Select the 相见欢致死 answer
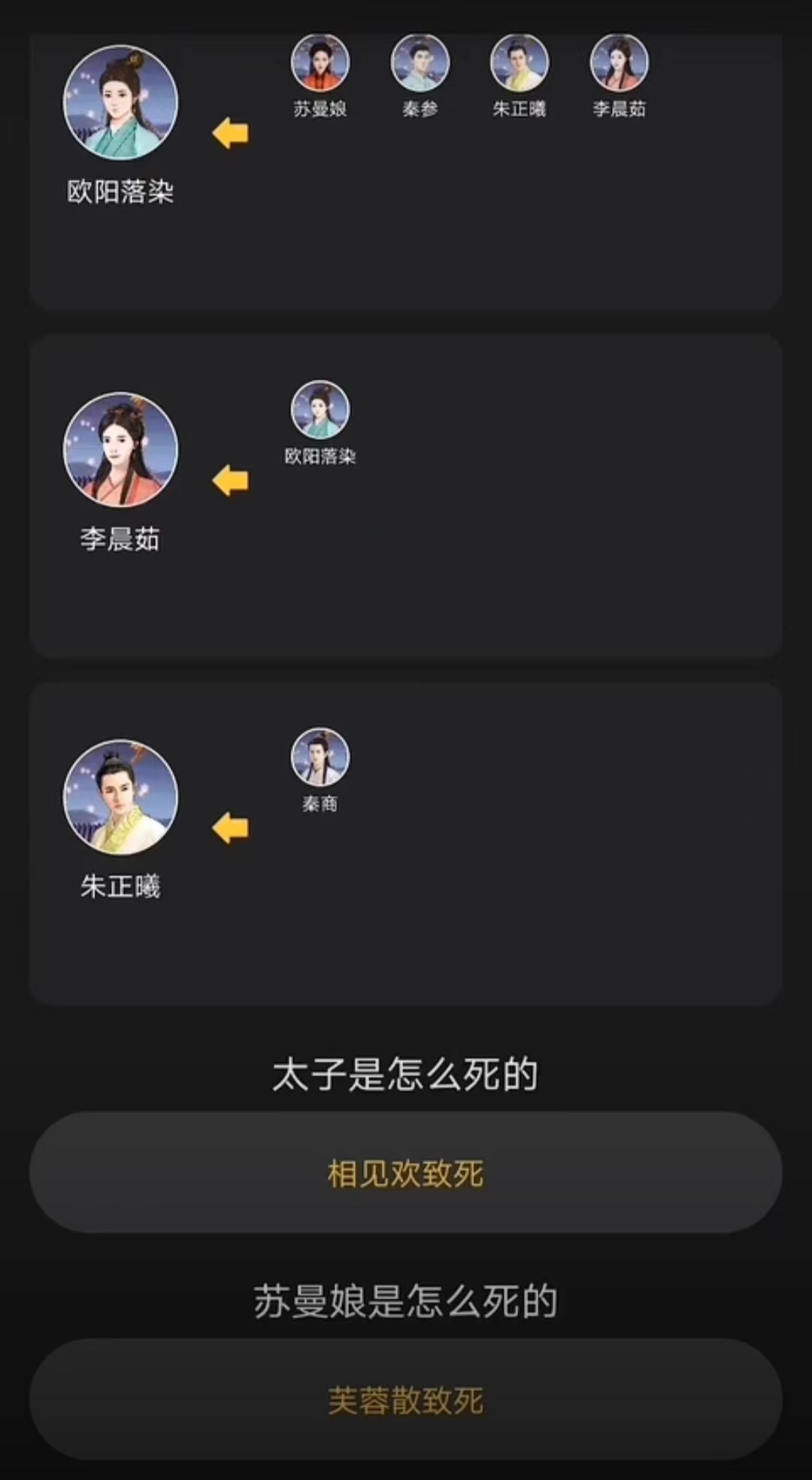 click(405, 1172)
